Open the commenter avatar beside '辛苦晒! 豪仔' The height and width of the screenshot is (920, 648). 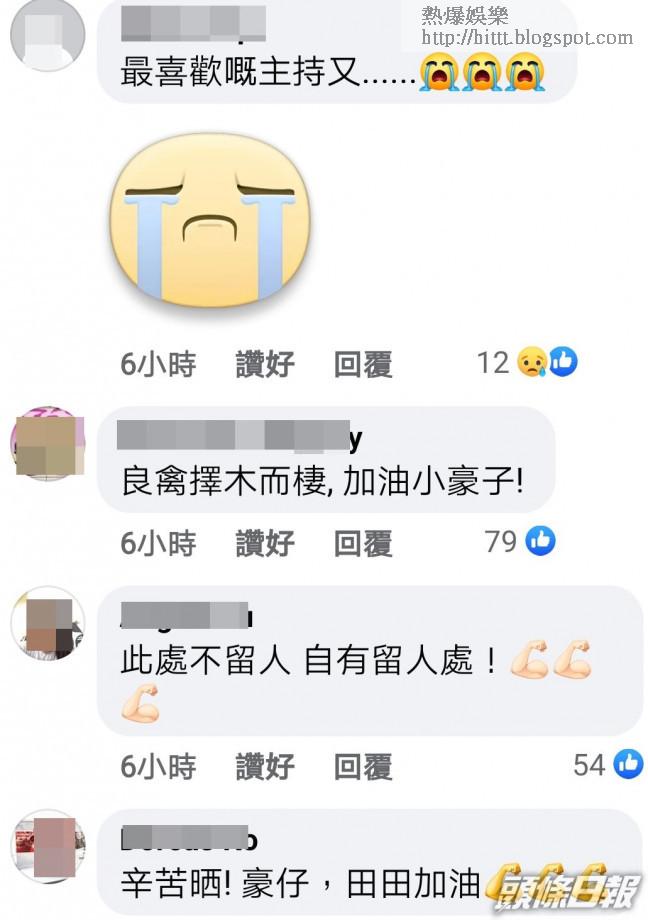coord(47,846)
